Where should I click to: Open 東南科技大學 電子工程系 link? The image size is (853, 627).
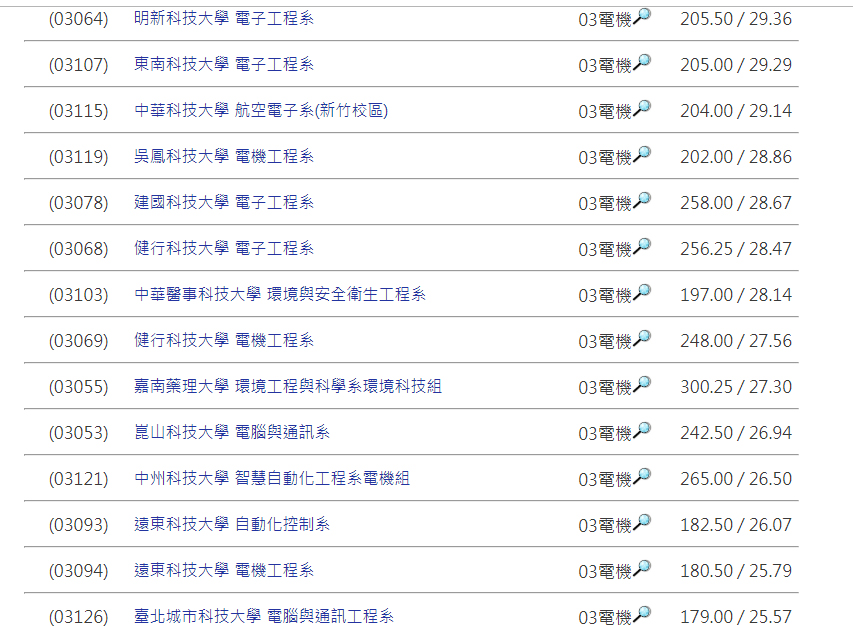click(x=224, y=65)
